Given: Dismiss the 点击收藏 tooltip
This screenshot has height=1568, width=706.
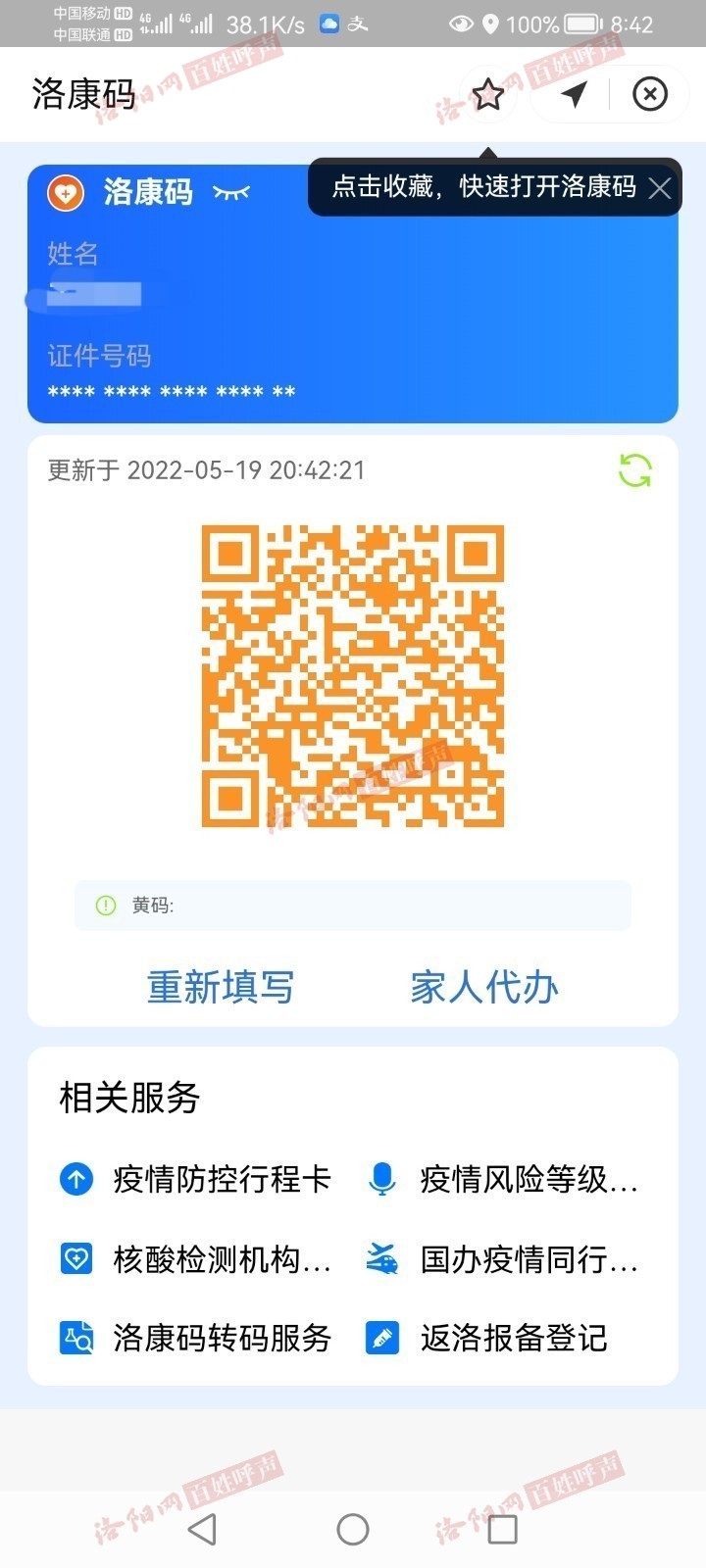Looking at the screenshot, I should click(x=660, y=188).
